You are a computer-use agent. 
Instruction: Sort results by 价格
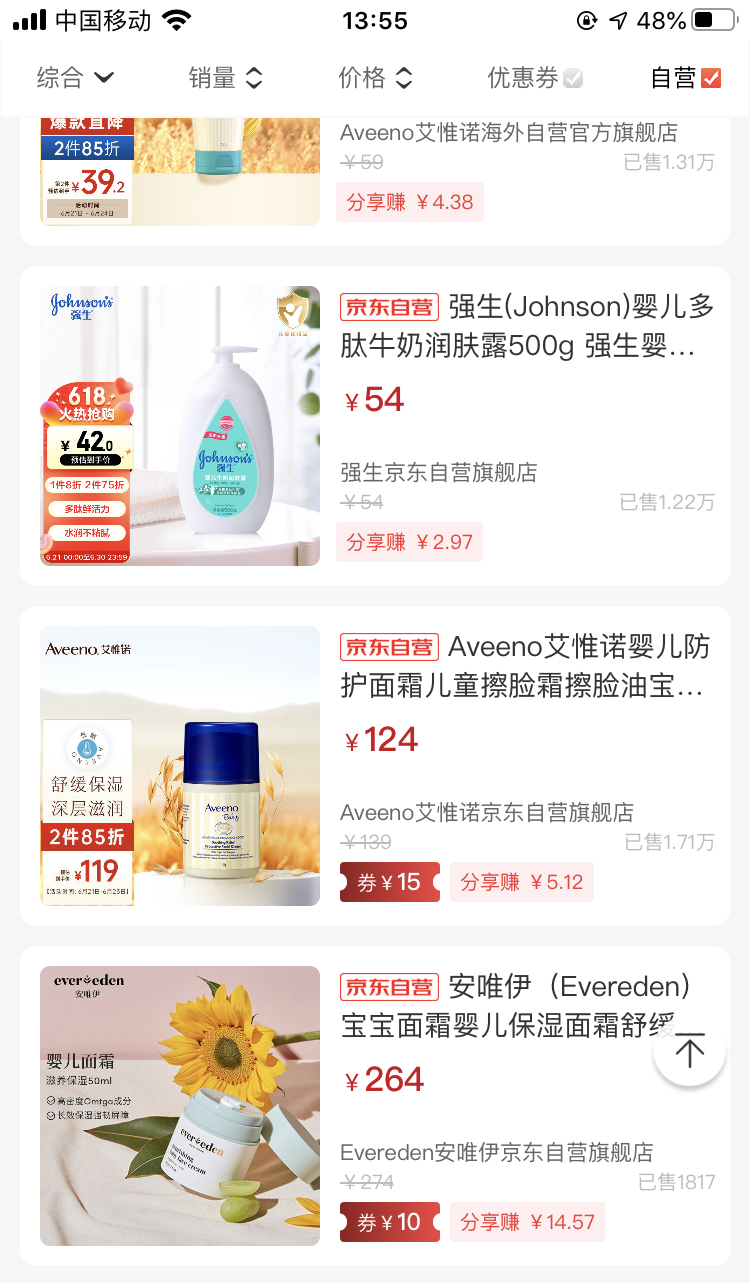point(375,78)
